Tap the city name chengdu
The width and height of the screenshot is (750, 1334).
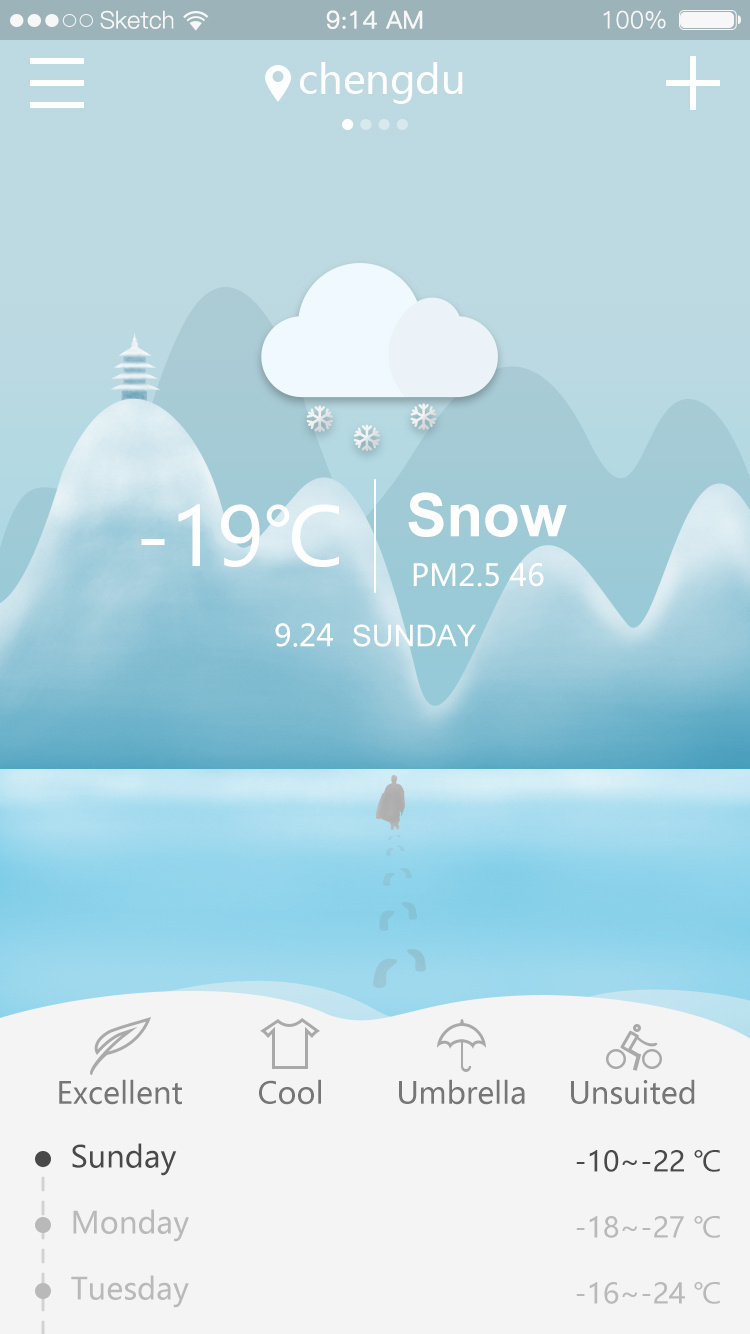(385, 81)
